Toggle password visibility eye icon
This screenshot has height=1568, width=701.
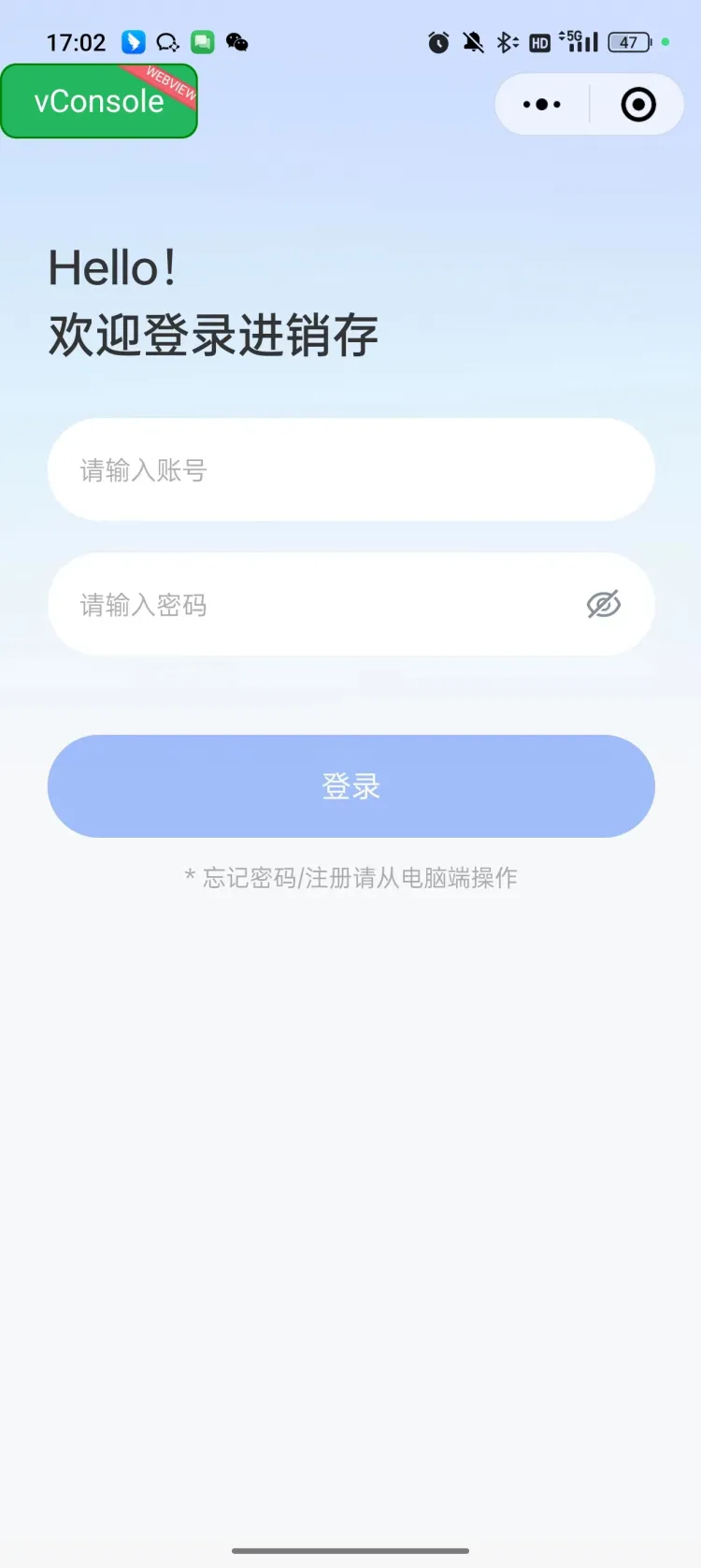pyautogui.click(x=604, y=605)
